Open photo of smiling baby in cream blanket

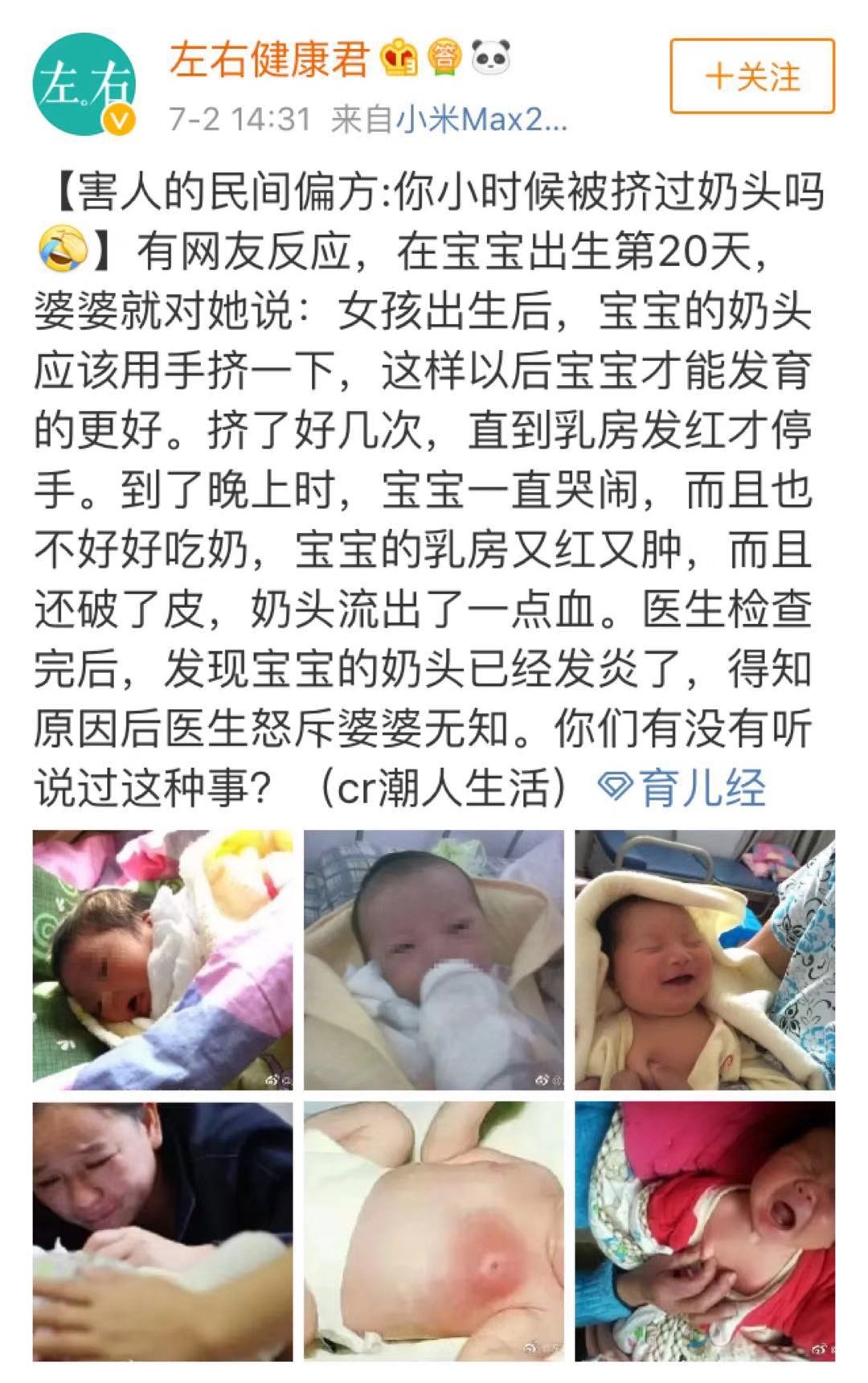pyautogui.click(x=705, y=959)
